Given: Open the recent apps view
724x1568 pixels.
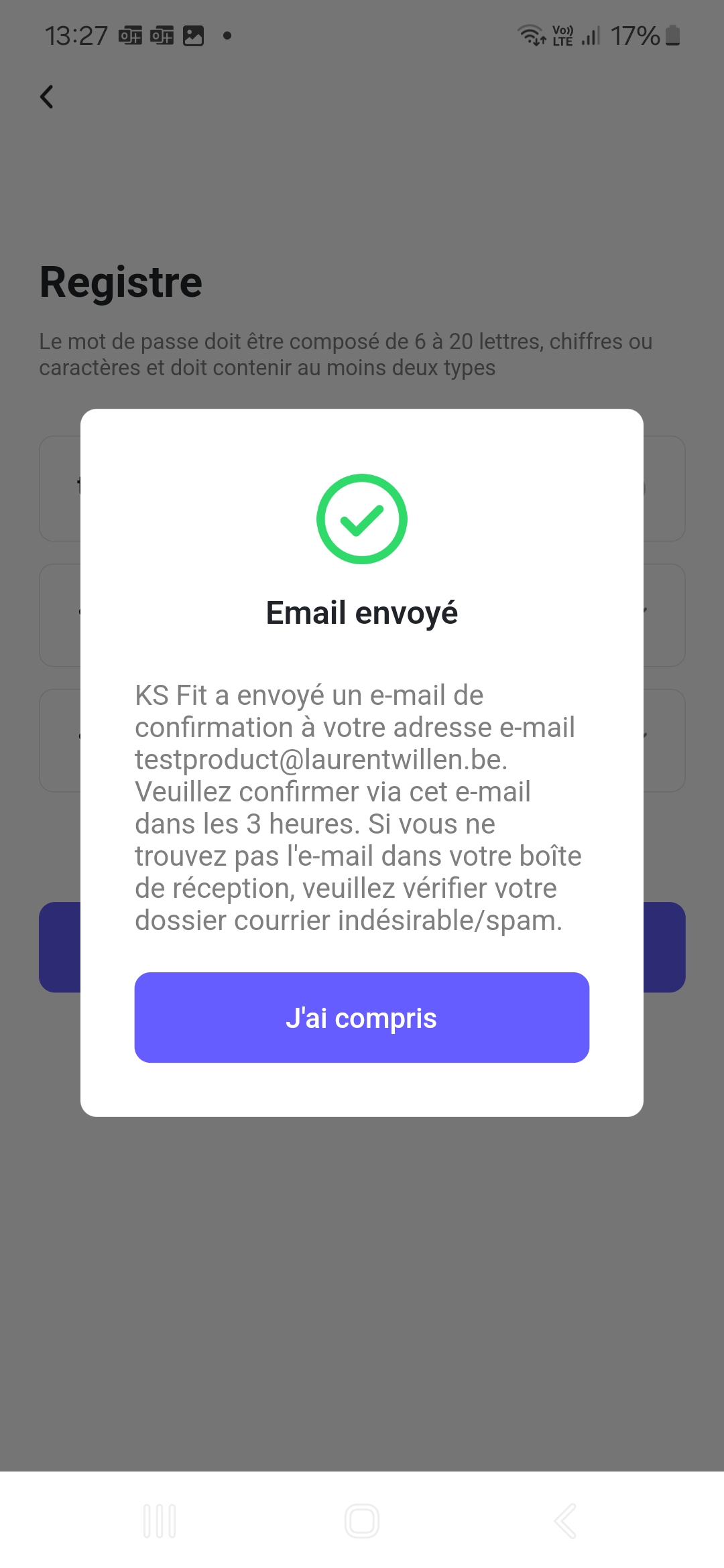Looking at the screenshot, I should [x=160, y=1520].
